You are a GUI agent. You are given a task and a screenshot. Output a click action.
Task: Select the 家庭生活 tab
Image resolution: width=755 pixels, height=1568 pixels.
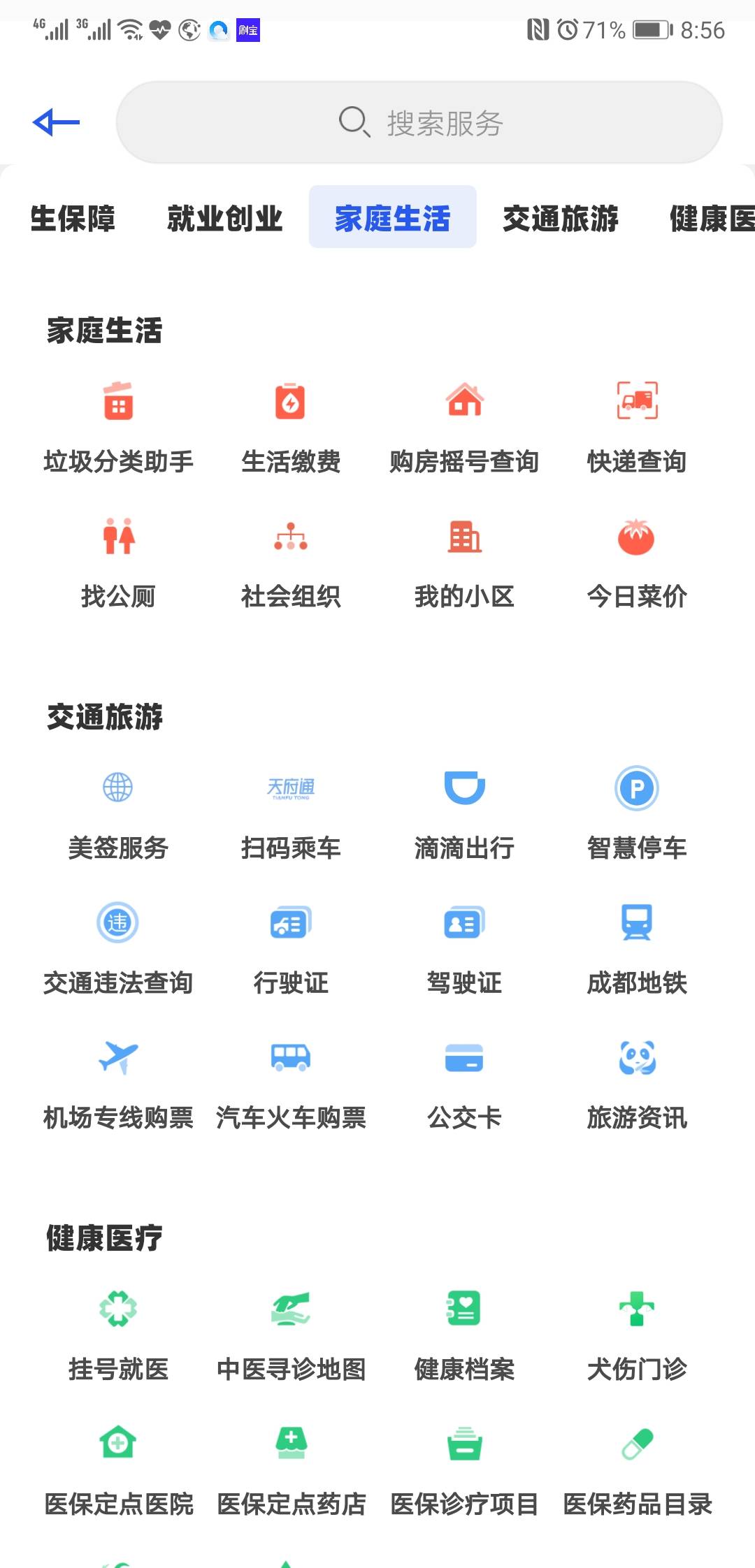click(x=393, y=217)
